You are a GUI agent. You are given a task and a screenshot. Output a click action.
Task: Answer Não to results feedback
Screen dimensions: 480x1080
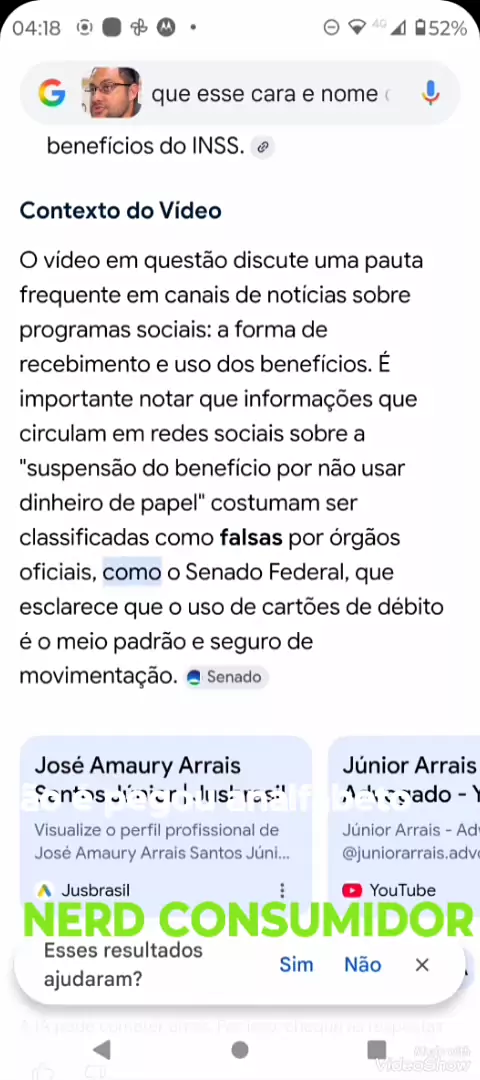(x=363, y=965)
